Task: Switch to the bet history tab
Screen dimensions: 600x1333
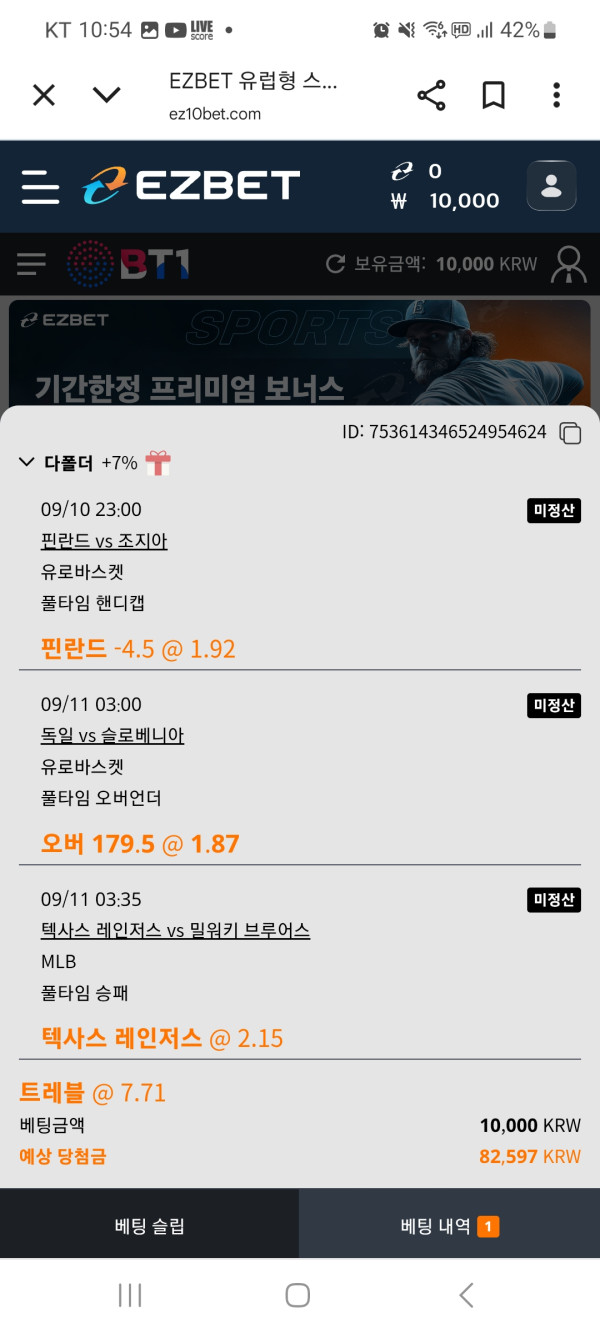Action: 449,1226
